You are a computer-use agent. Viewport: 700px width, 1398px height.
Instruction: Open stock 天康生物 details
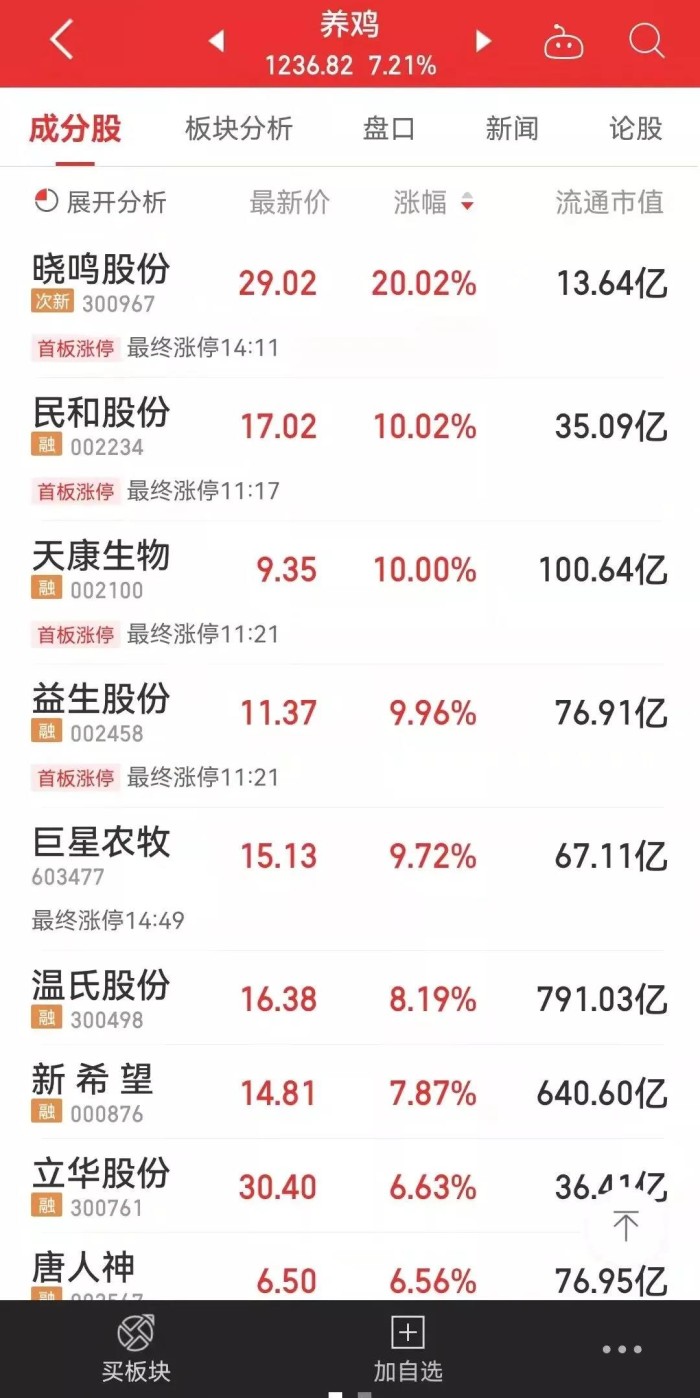[x=350, y=592]
